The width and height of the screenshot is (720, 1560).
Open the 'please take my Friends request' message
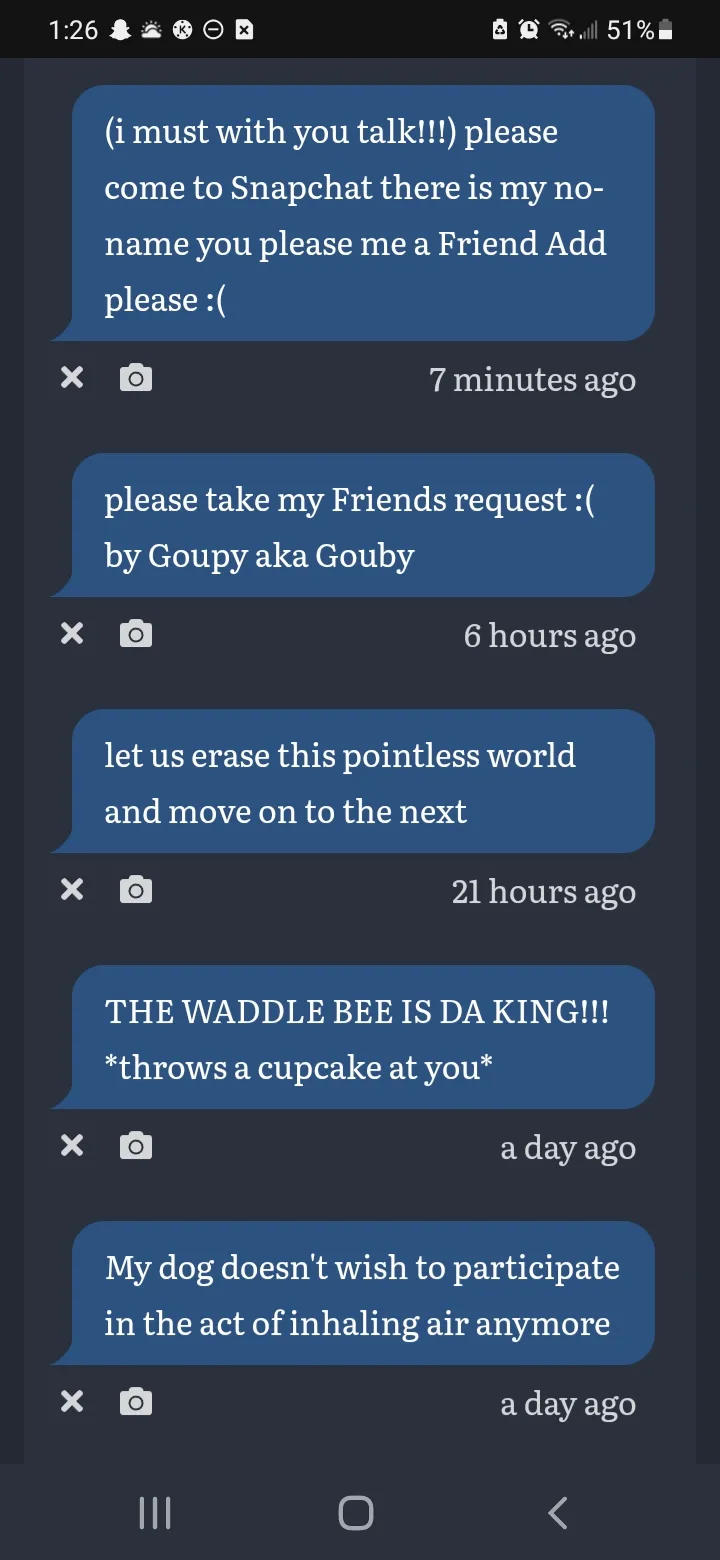[360, 526]
